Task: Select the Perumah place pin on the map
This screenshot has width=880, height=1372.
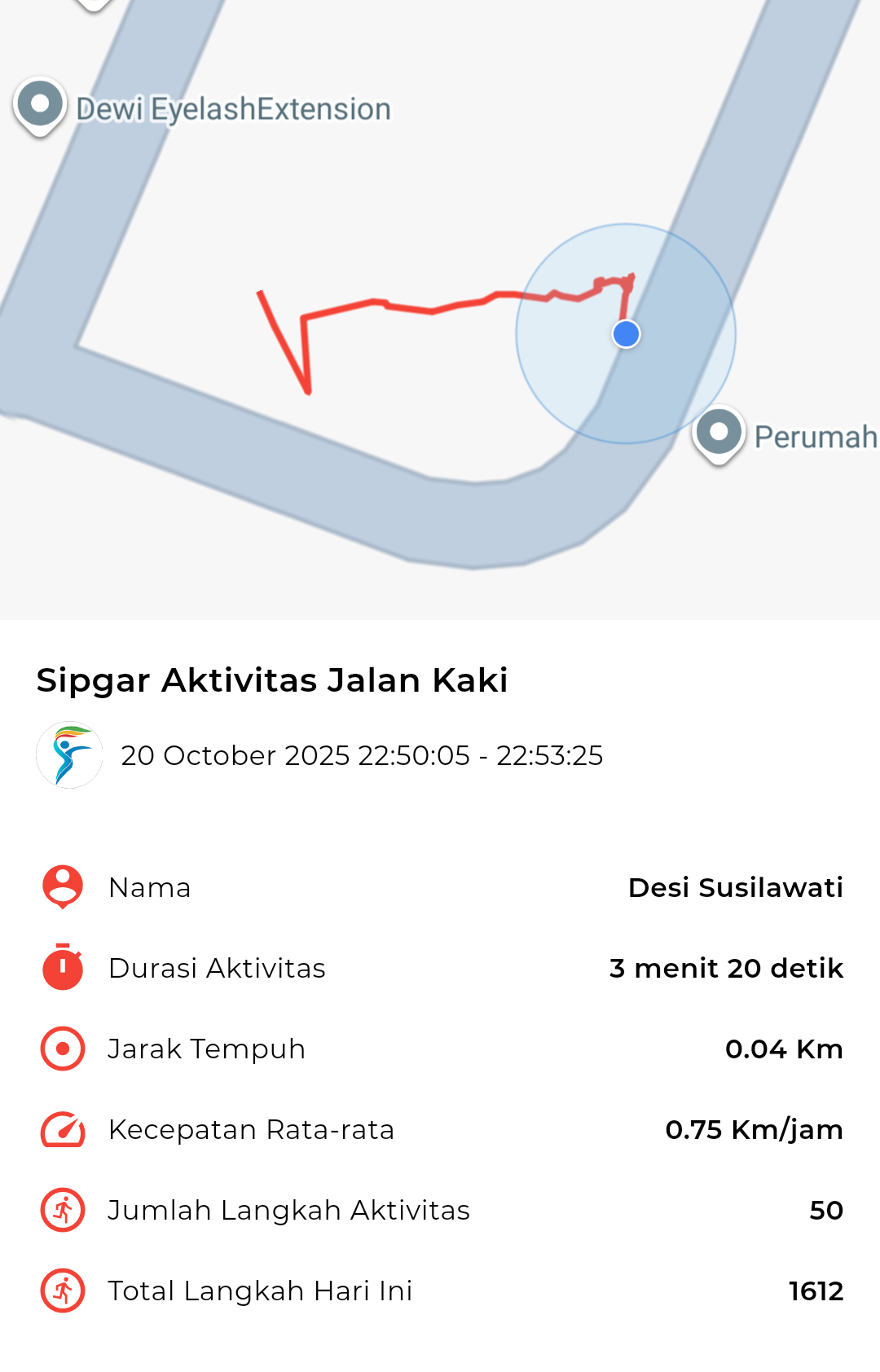Action: 719,433
